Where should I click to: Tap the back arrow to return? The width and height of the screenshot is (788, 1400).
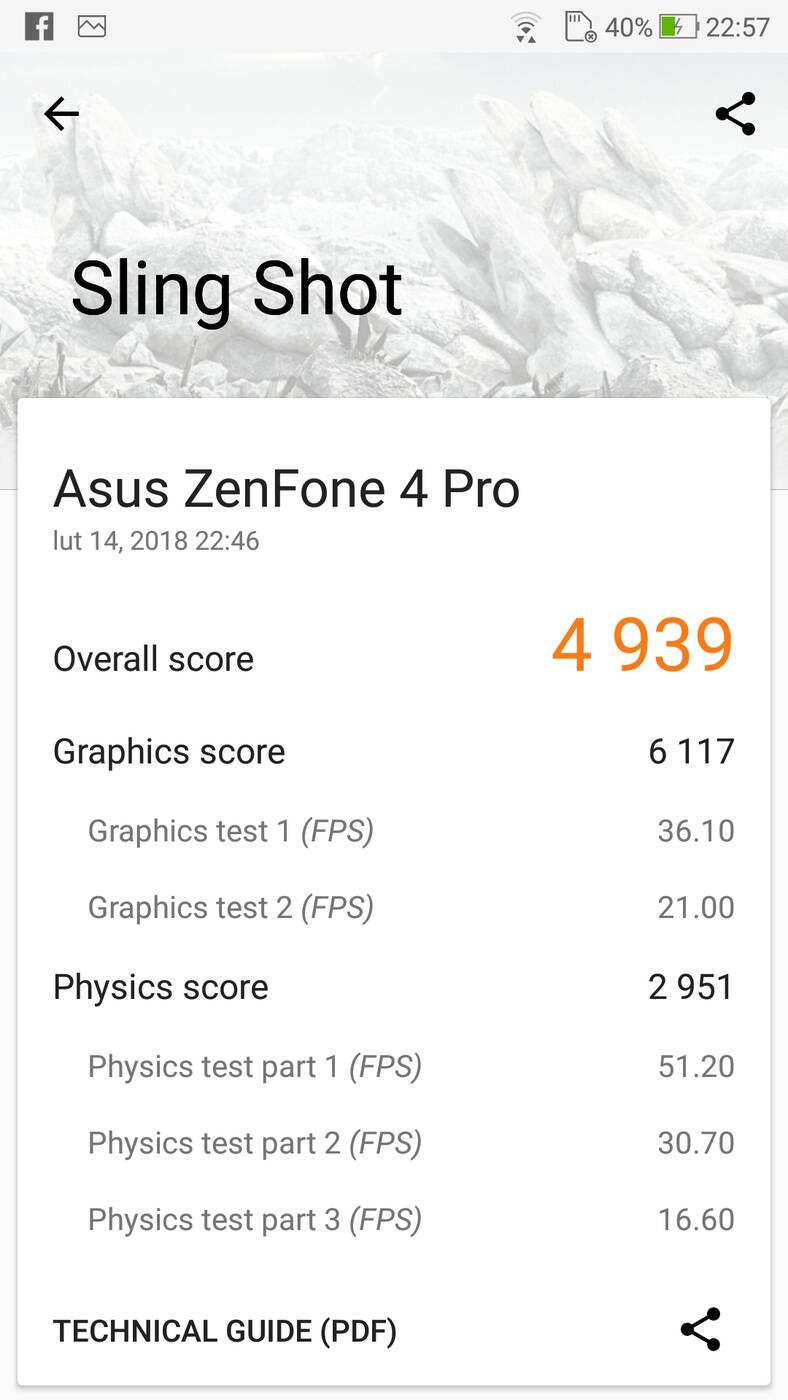[61, 113]
